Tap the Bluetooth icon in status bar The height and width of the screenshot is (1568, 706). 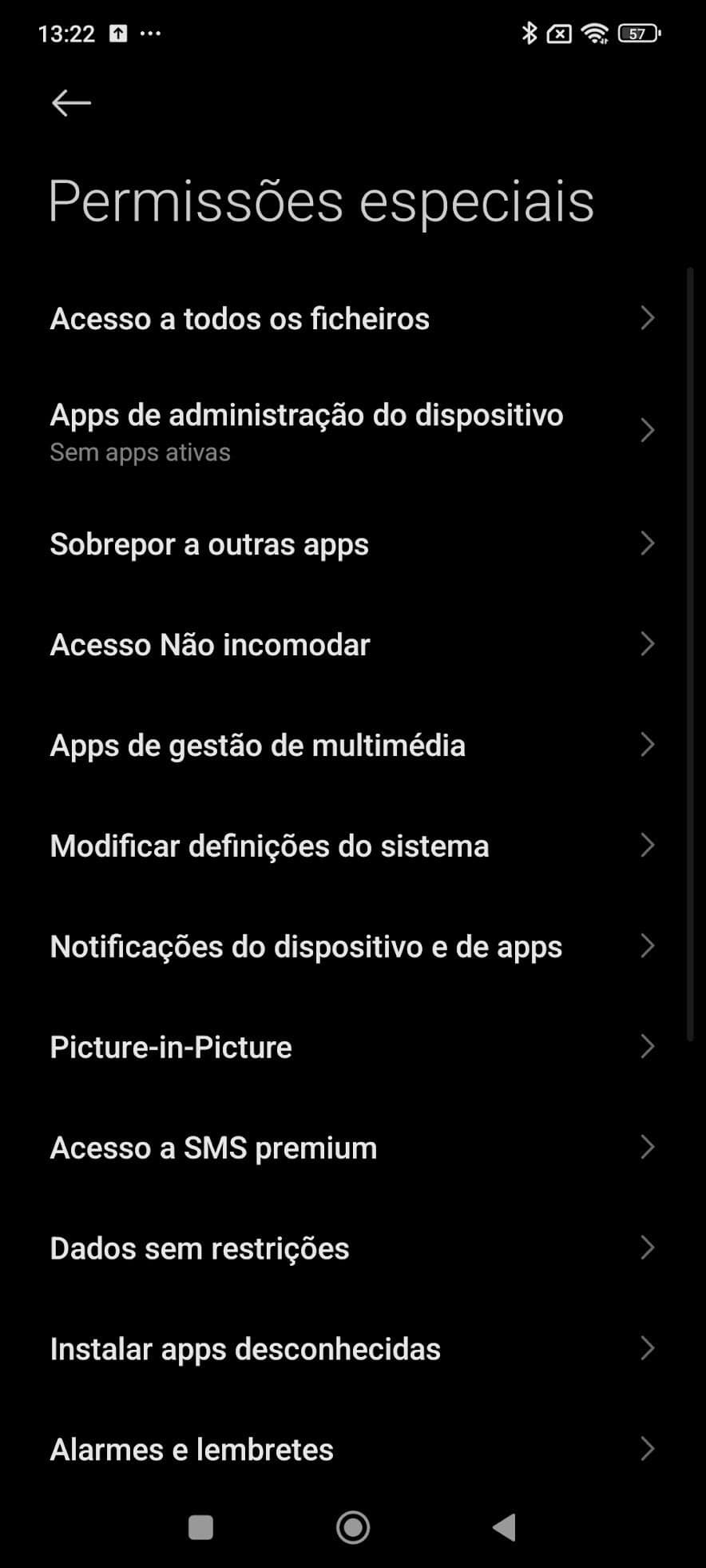(x=528, y=33)
